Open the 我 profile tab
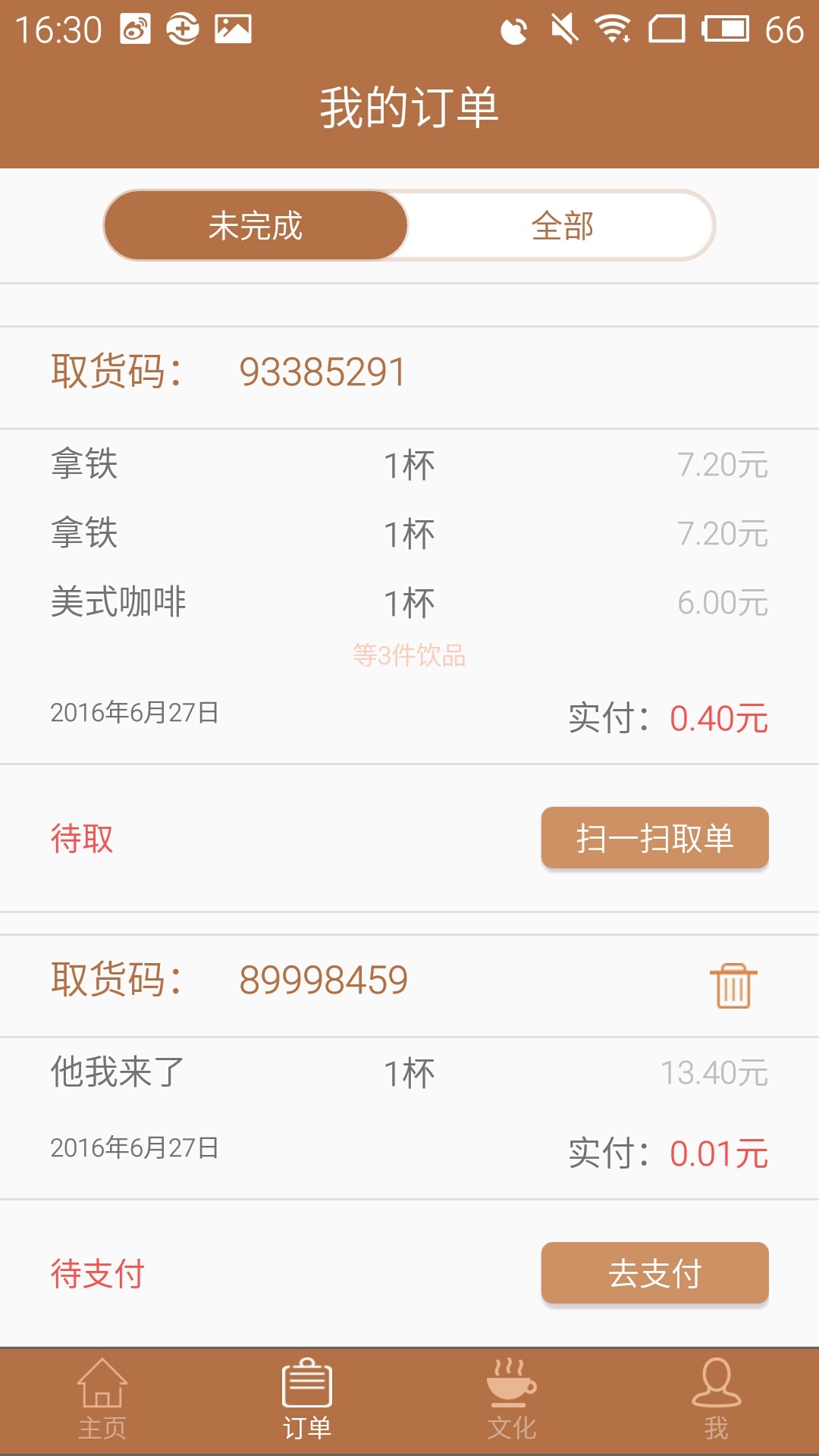The image size is (819, 1456). pyautogui.click(x=716, y=1400)
